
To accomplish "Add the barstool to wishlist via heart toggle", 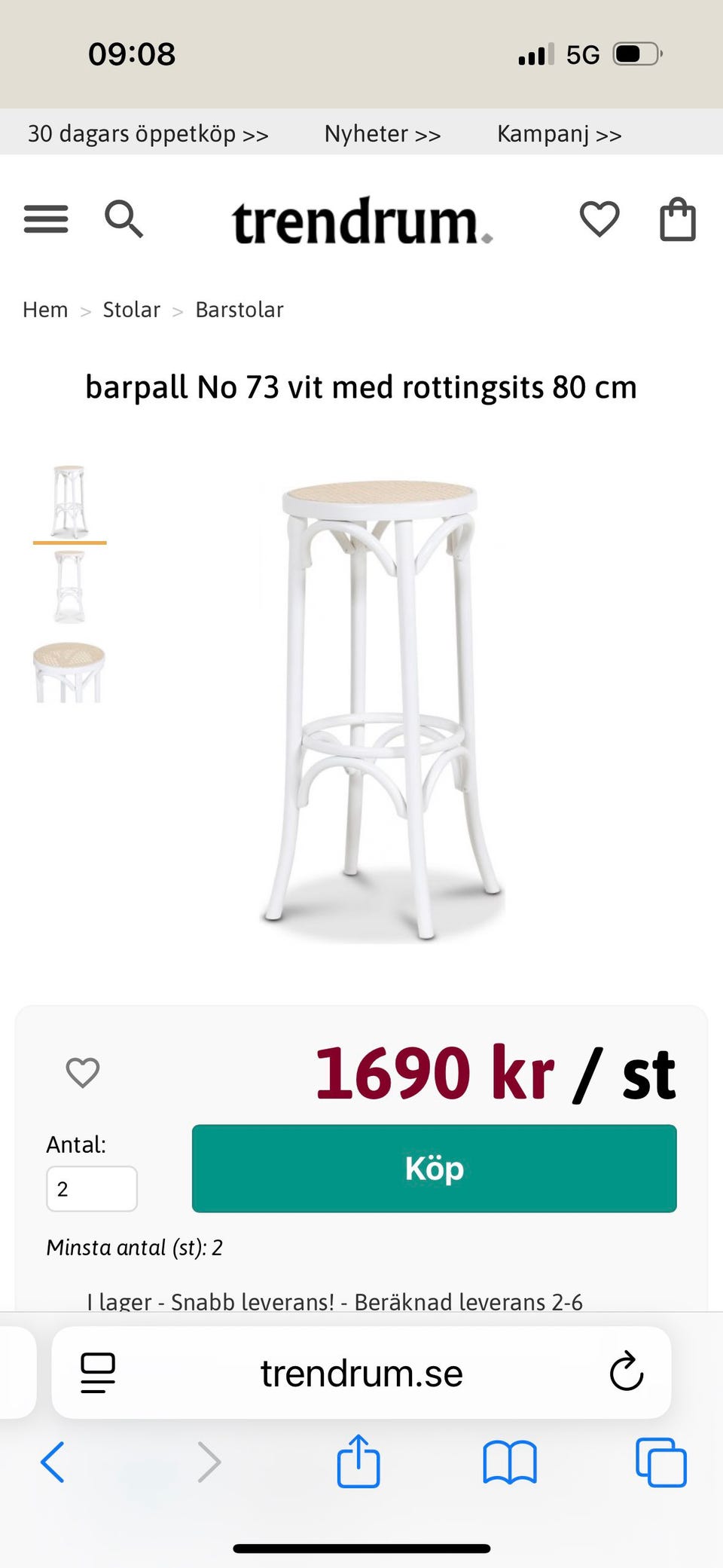I will pyautogui.click(x=81, y=1072).
